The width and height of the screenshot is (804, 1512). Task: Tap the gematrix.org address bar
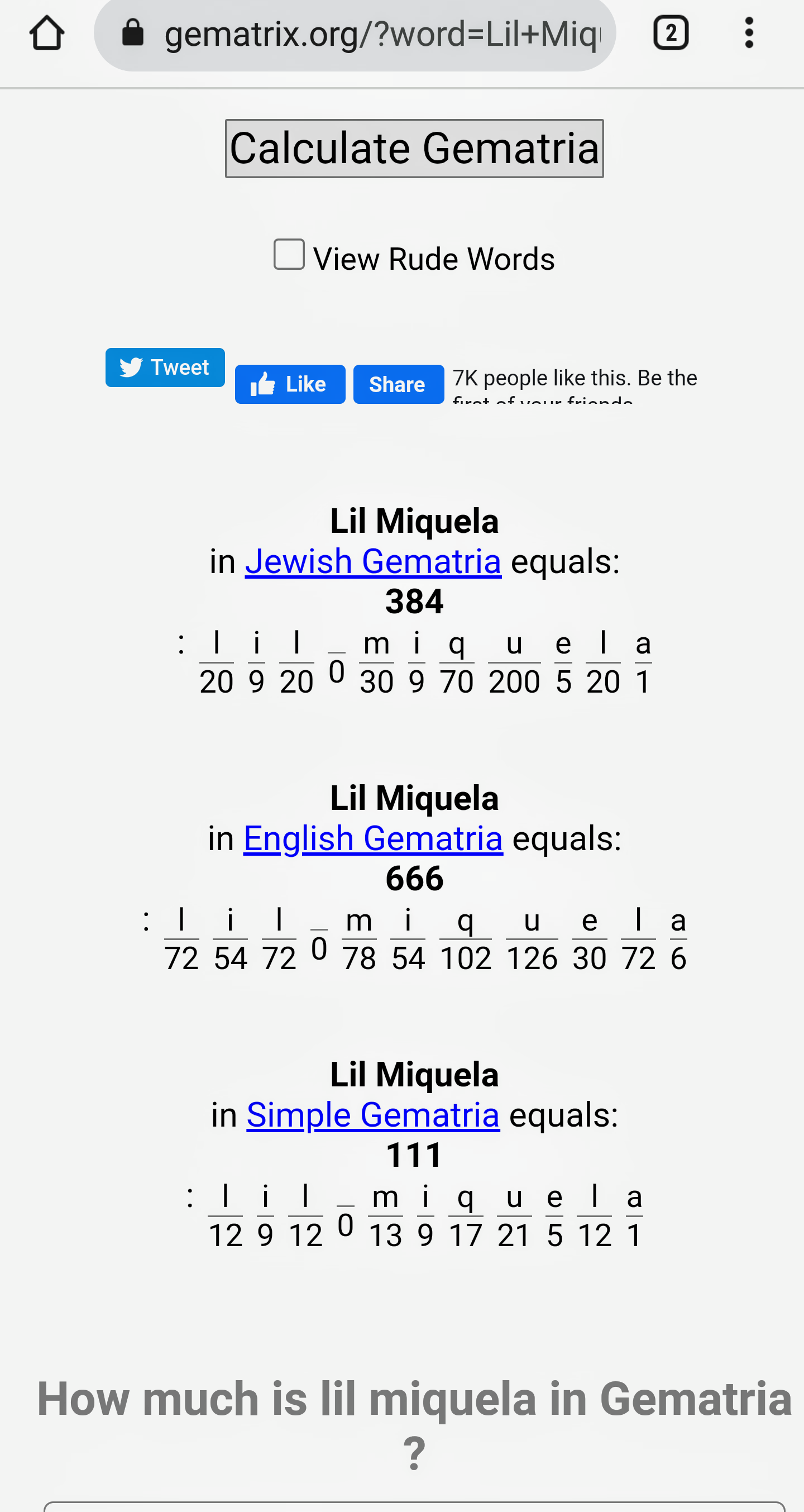[x=355, y=34]
